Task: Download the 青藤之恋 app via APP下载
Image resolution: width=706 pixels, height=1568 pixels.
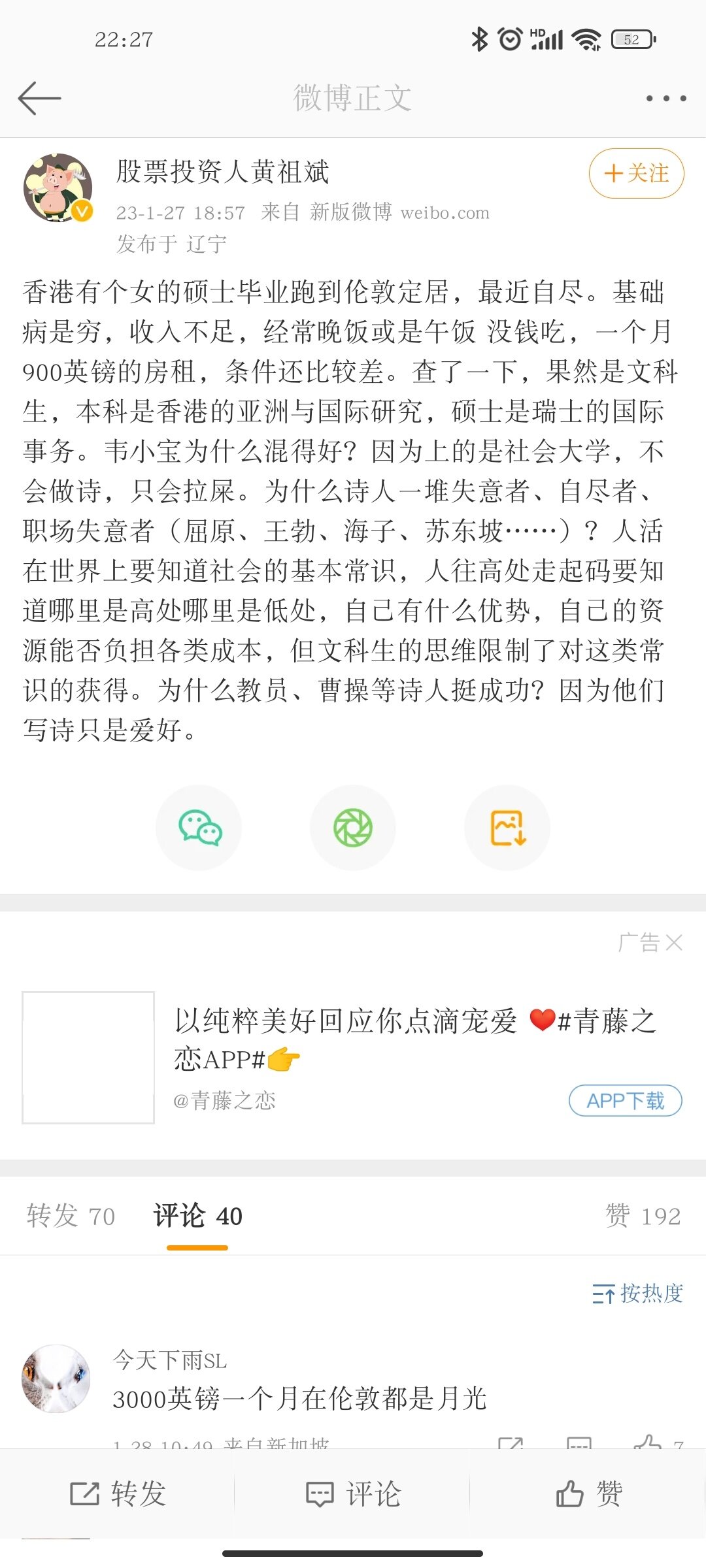Action: (x=625, y=1101)
